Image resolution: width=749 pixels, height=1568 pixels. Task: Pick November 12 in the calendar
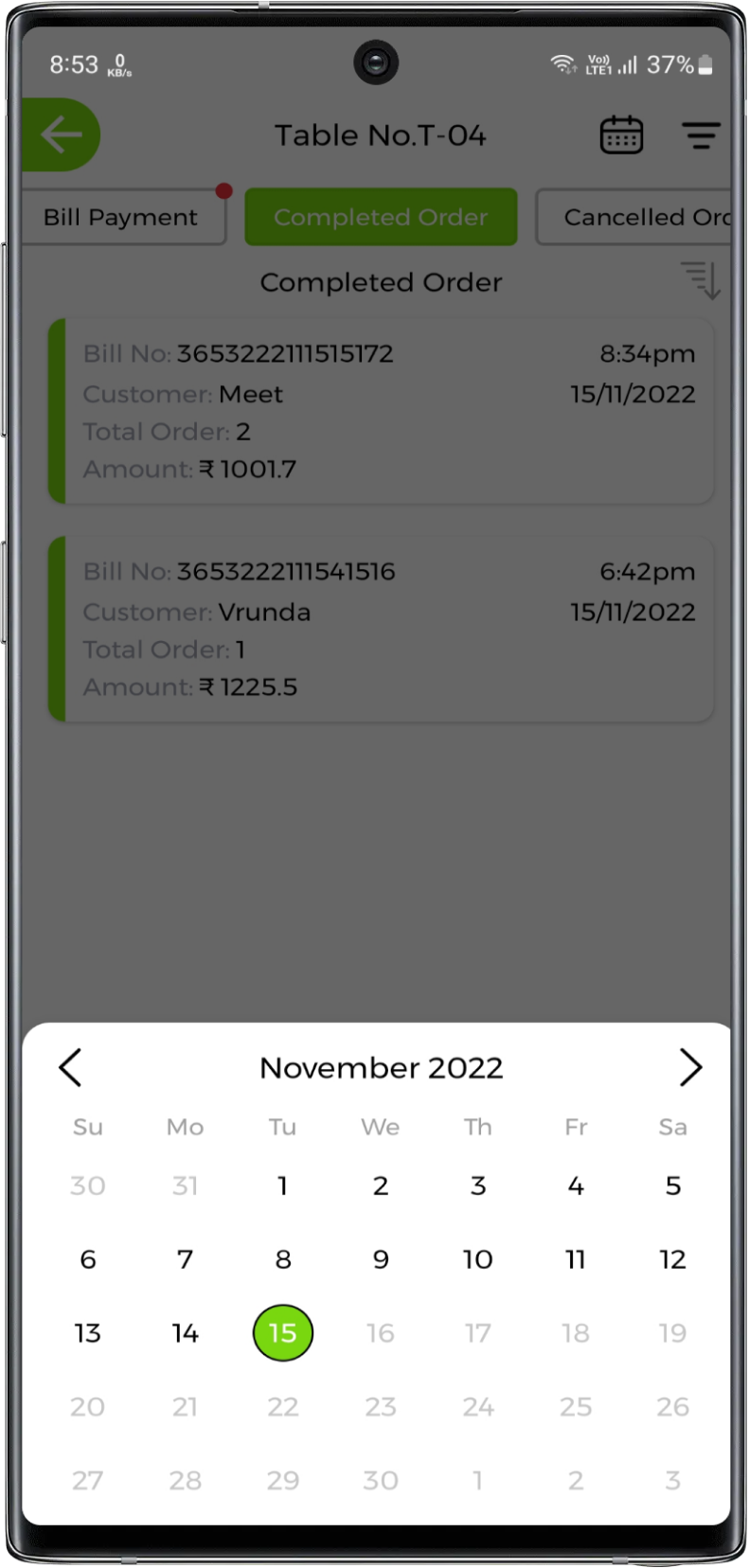tap(673, 1259)
